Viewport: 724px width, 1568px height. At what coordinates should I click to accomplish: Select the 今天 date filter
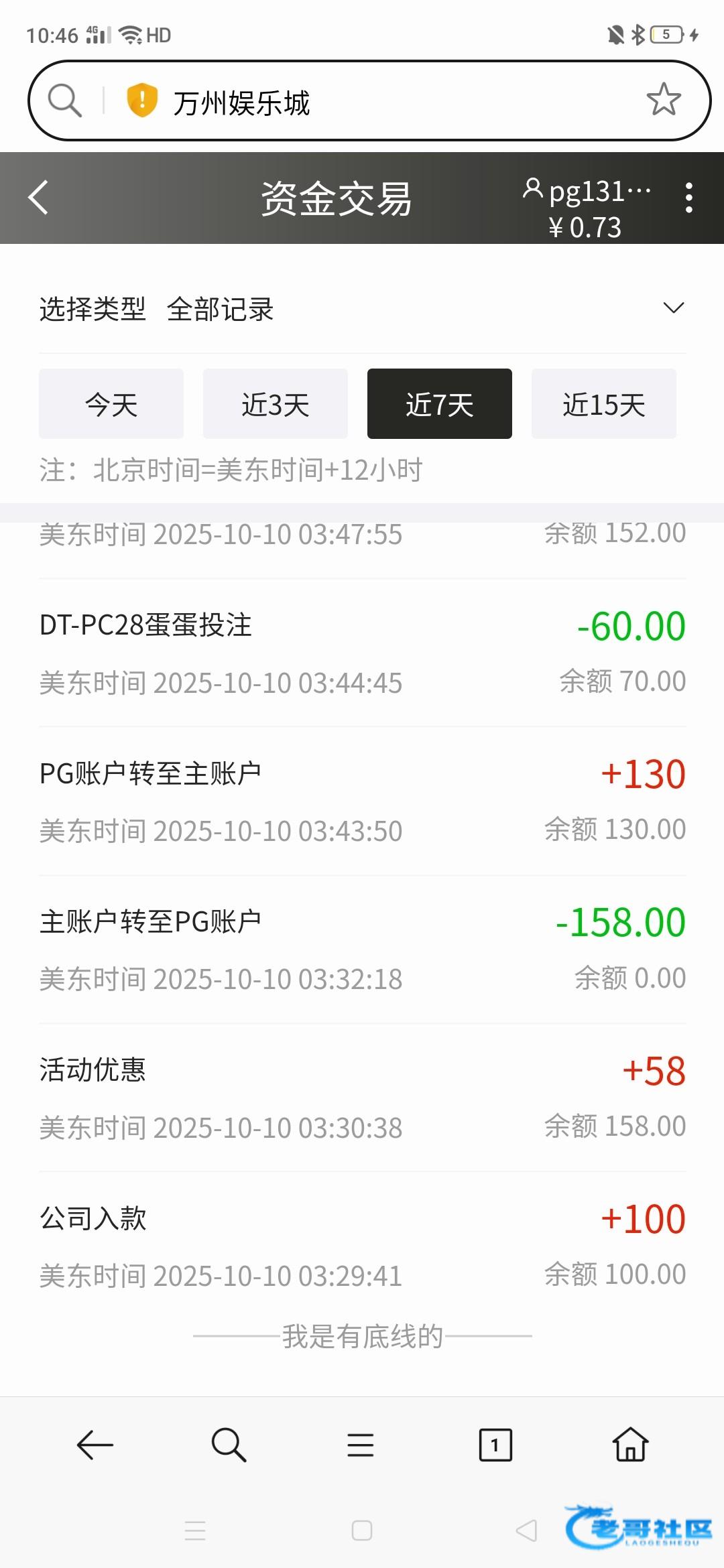[111, 404]
